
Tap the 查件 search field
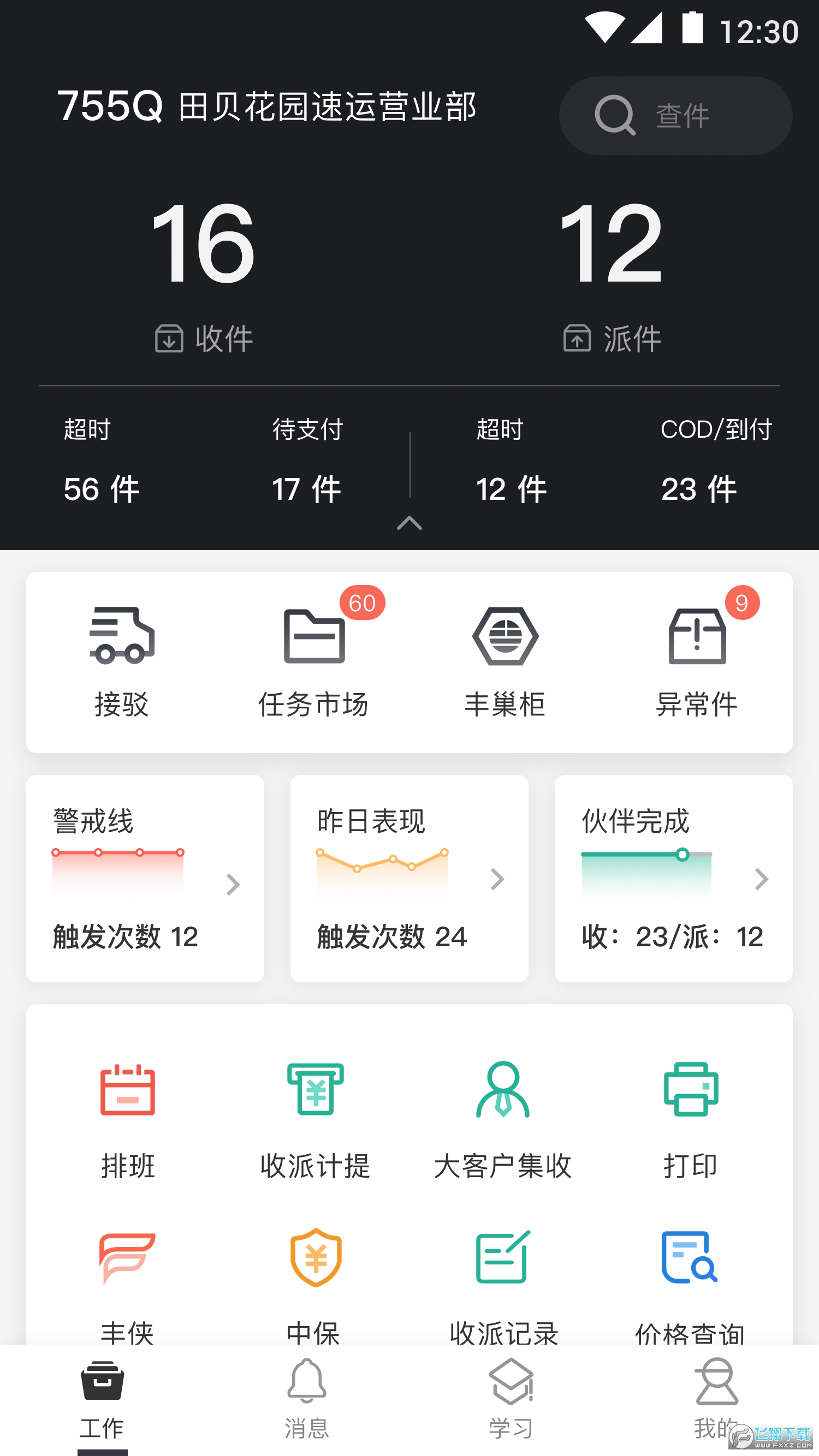[674, 115]
